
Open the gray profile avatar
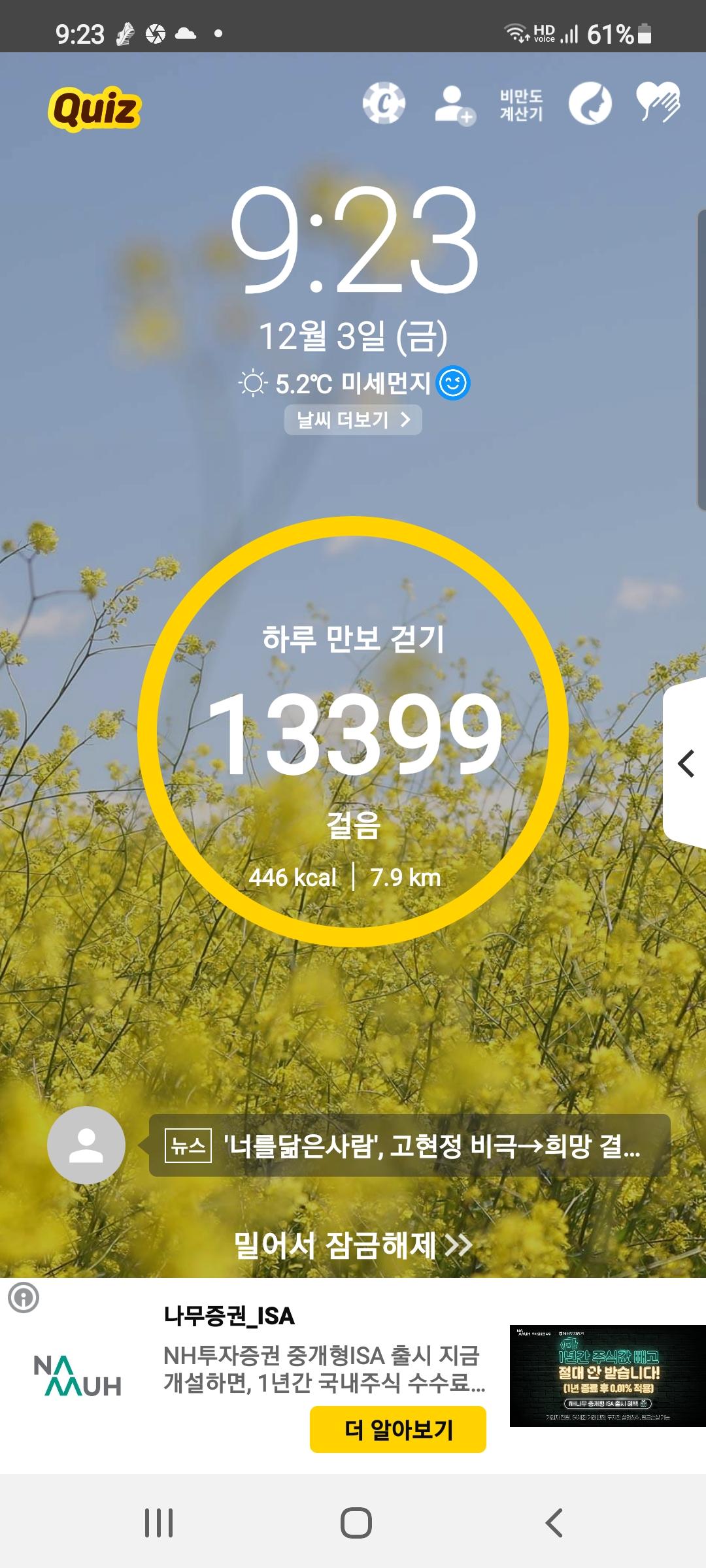point(86,1145)
